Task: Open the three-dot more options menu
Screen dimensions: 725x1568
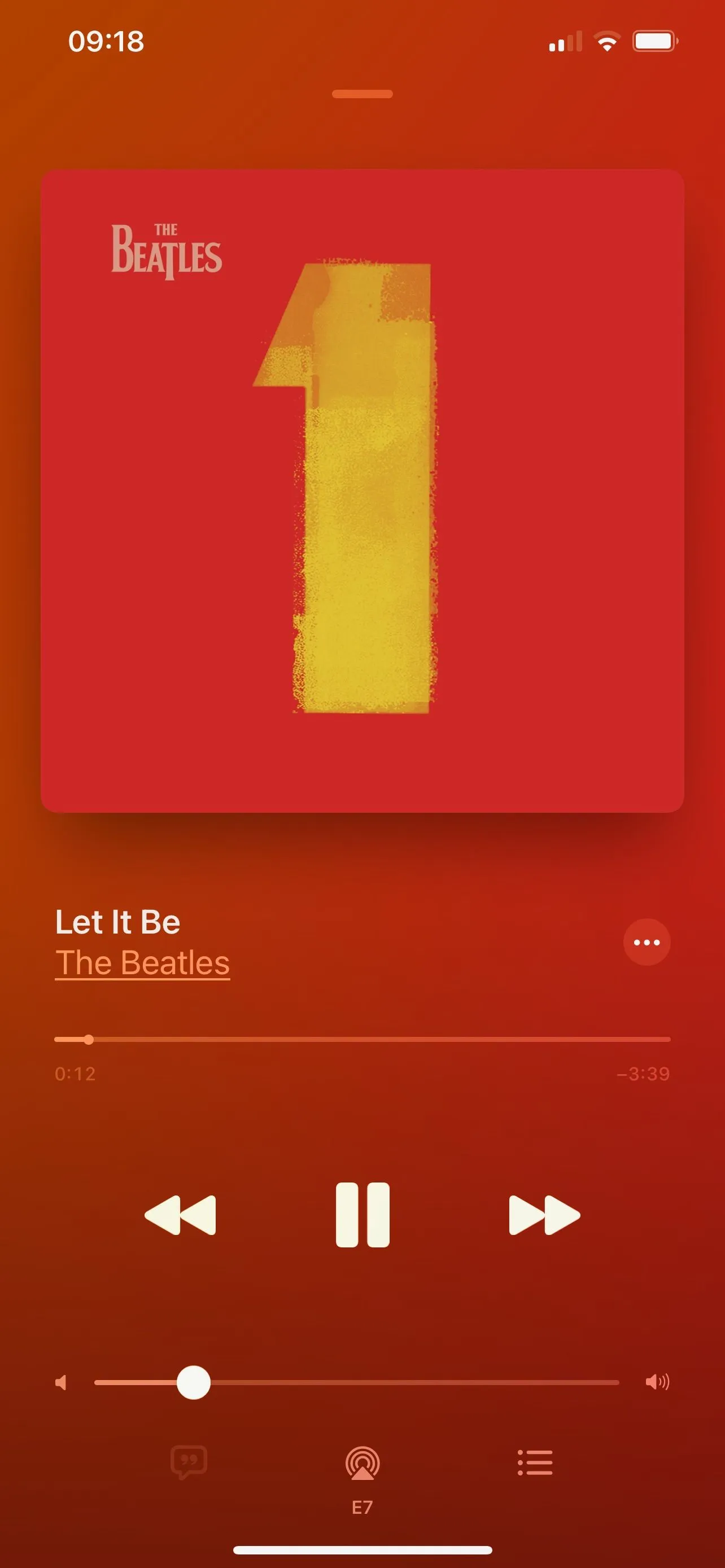Action: click(647, 942)
